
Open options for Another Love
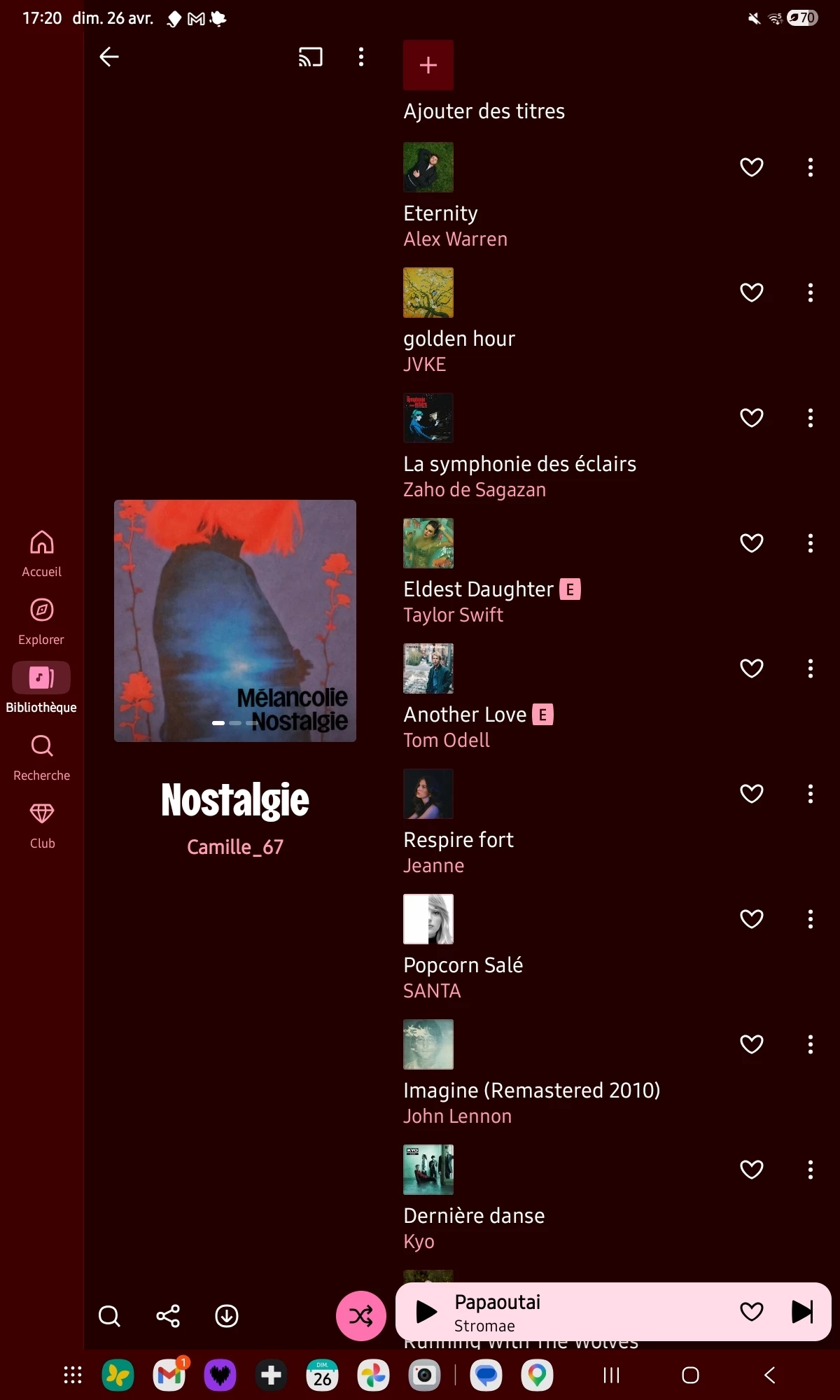tap(810, 668)
